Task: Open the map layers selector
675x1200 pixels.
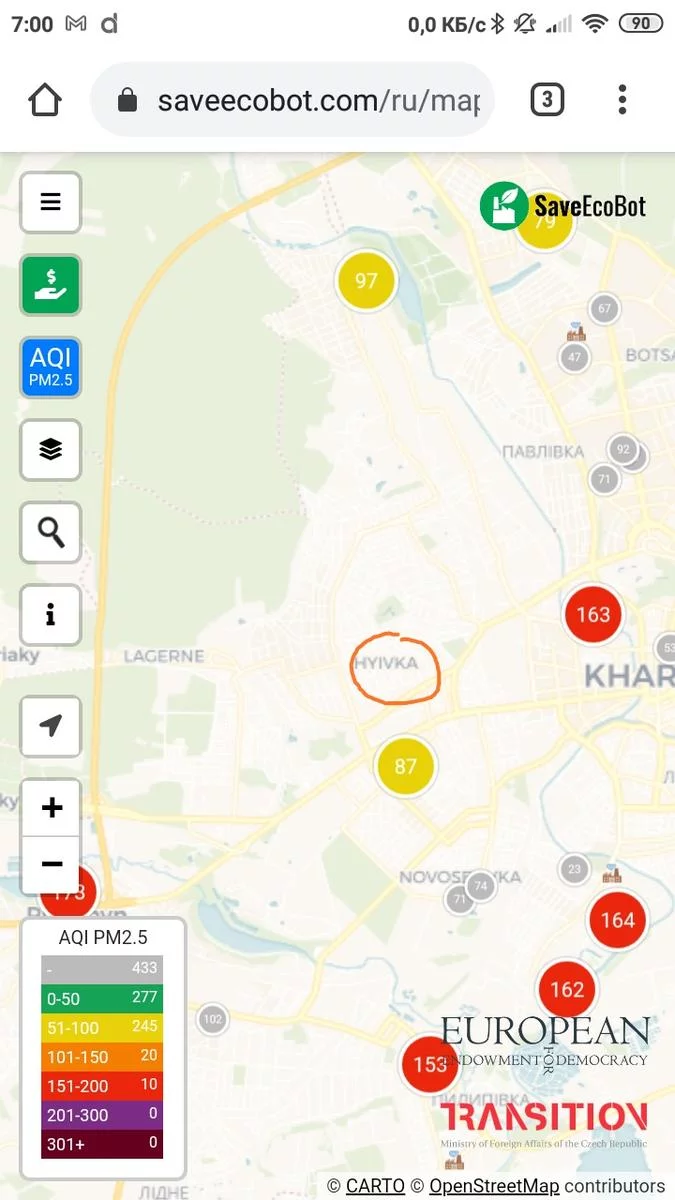Action: pyautogui.click(x=51, y=450)
